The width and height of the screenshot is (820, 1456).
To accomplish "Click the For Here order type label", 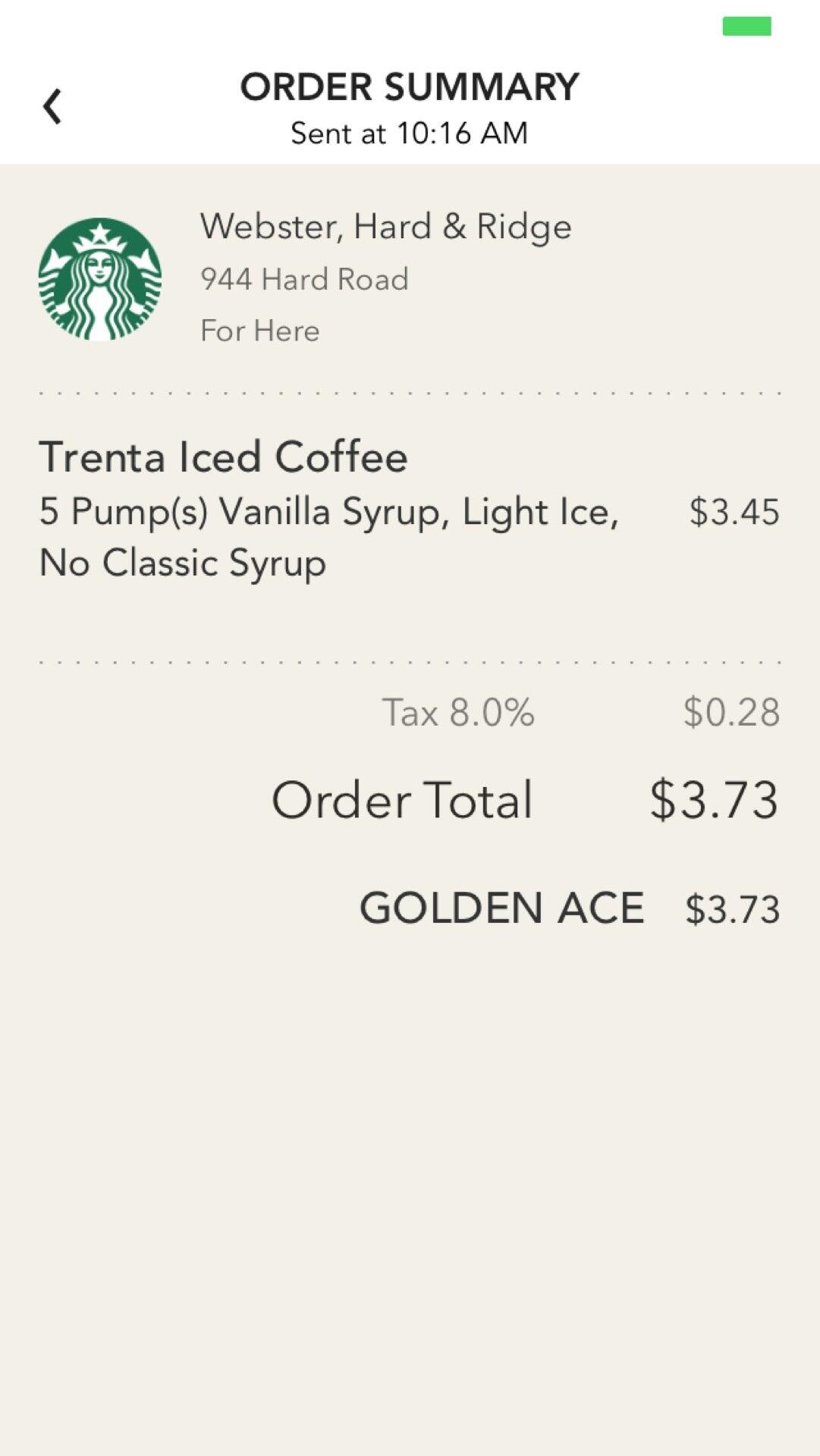I will click(259, 330).
